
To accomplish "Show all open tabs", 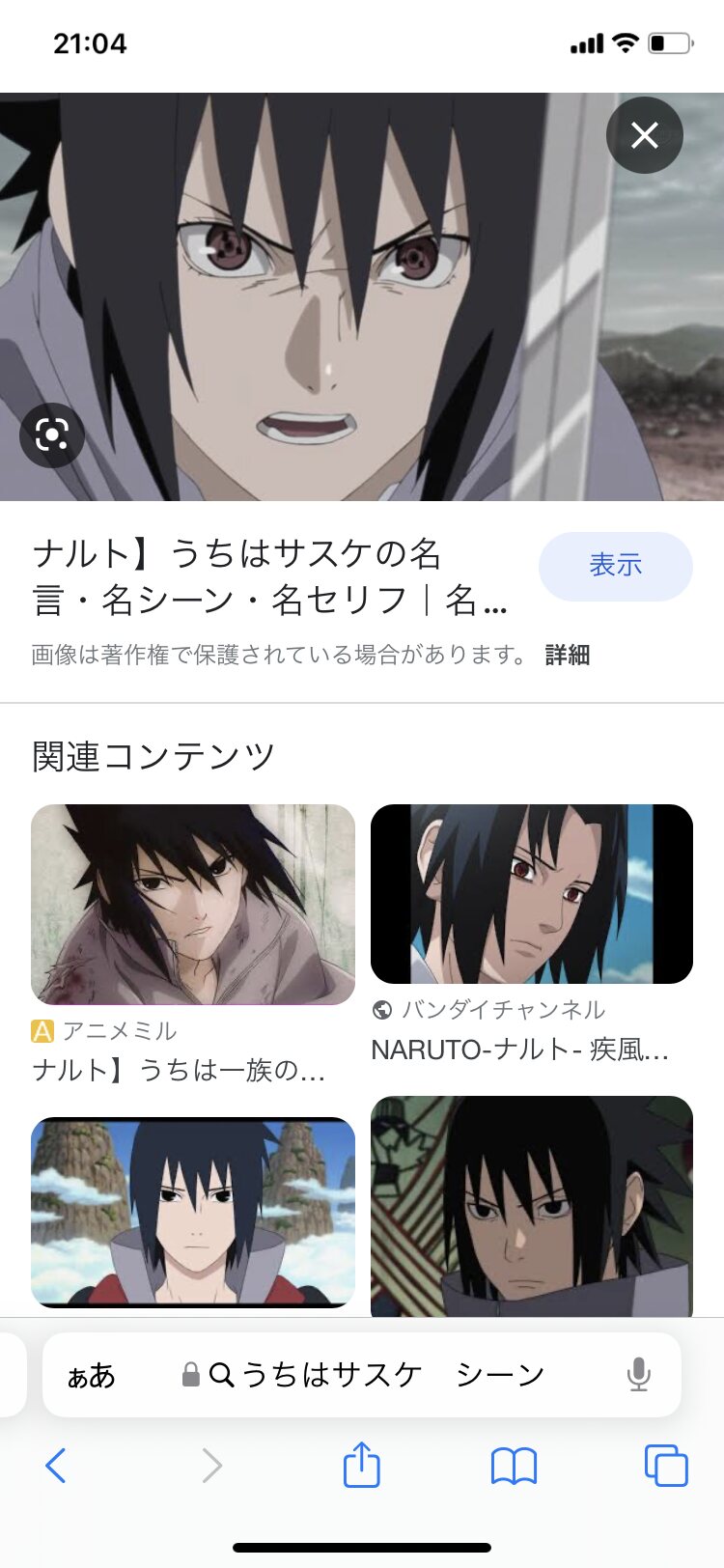I will pyautogui.click(x=665, y=1466).
